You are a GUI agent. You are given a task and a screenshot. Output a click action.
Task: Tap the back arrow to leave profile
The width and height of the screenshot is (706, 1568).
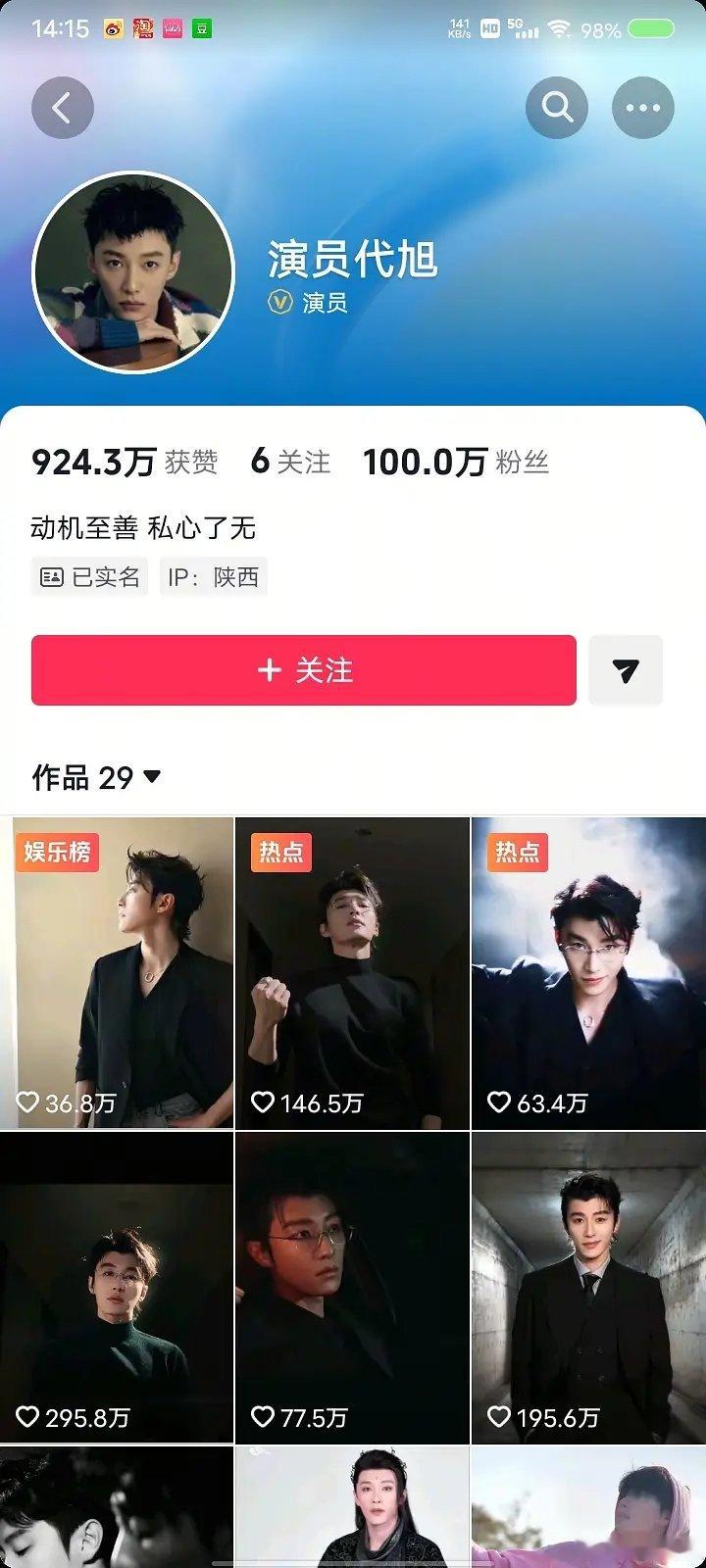tap(63, 107)
